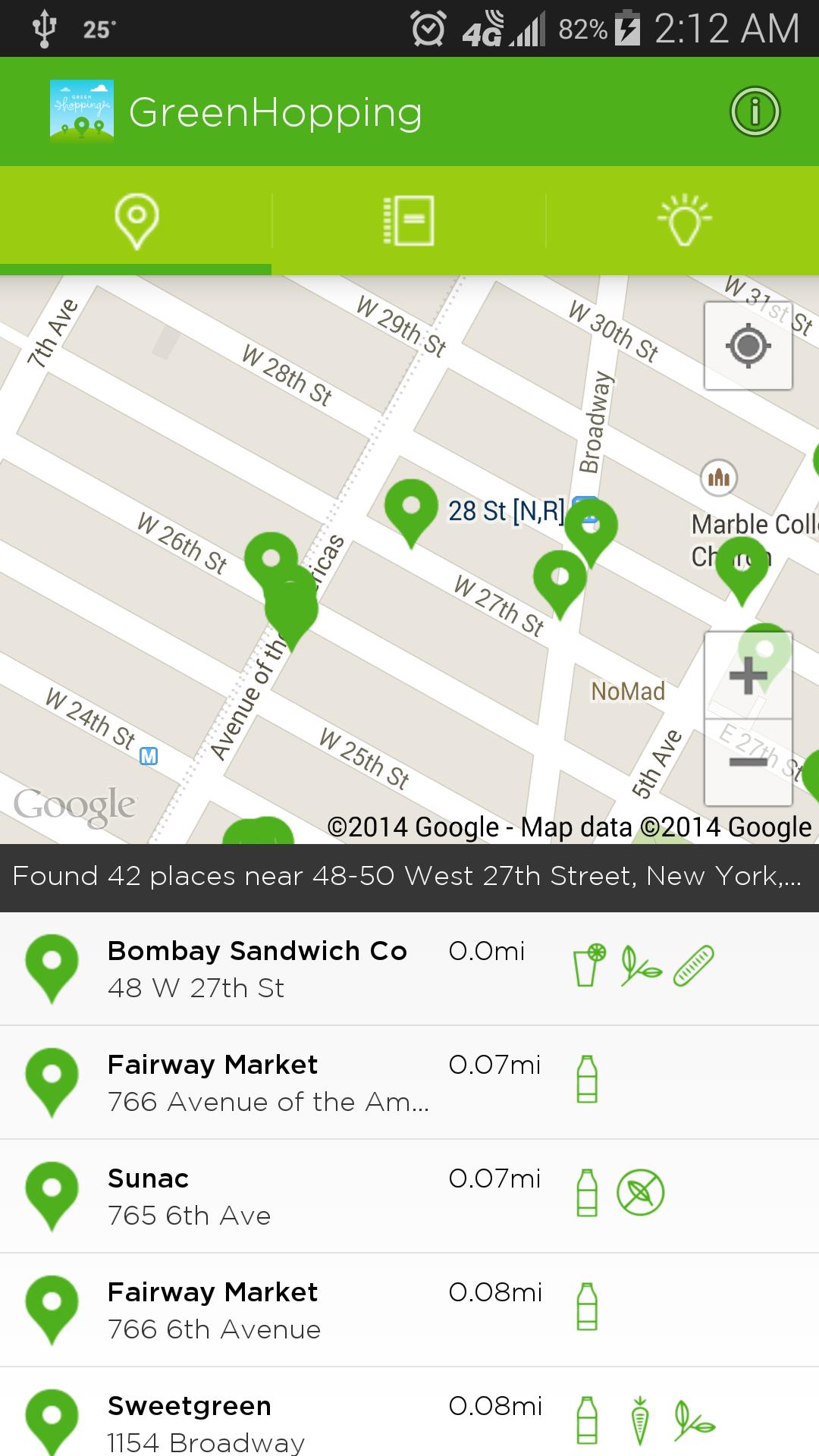Center the map on my location
The height and width of the screenshot is (1456, 819).
pos(748,346)
